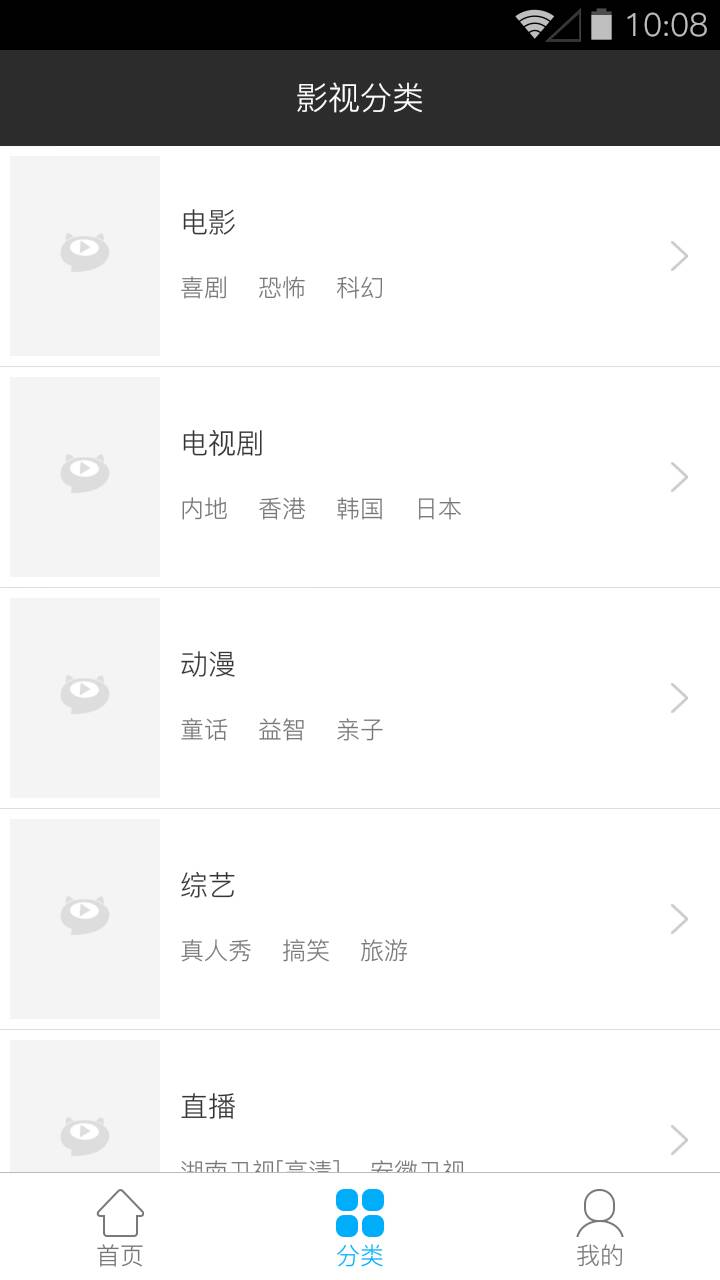Tap the 分类 grid icon in the navigation bar

tap(359, 1213)
